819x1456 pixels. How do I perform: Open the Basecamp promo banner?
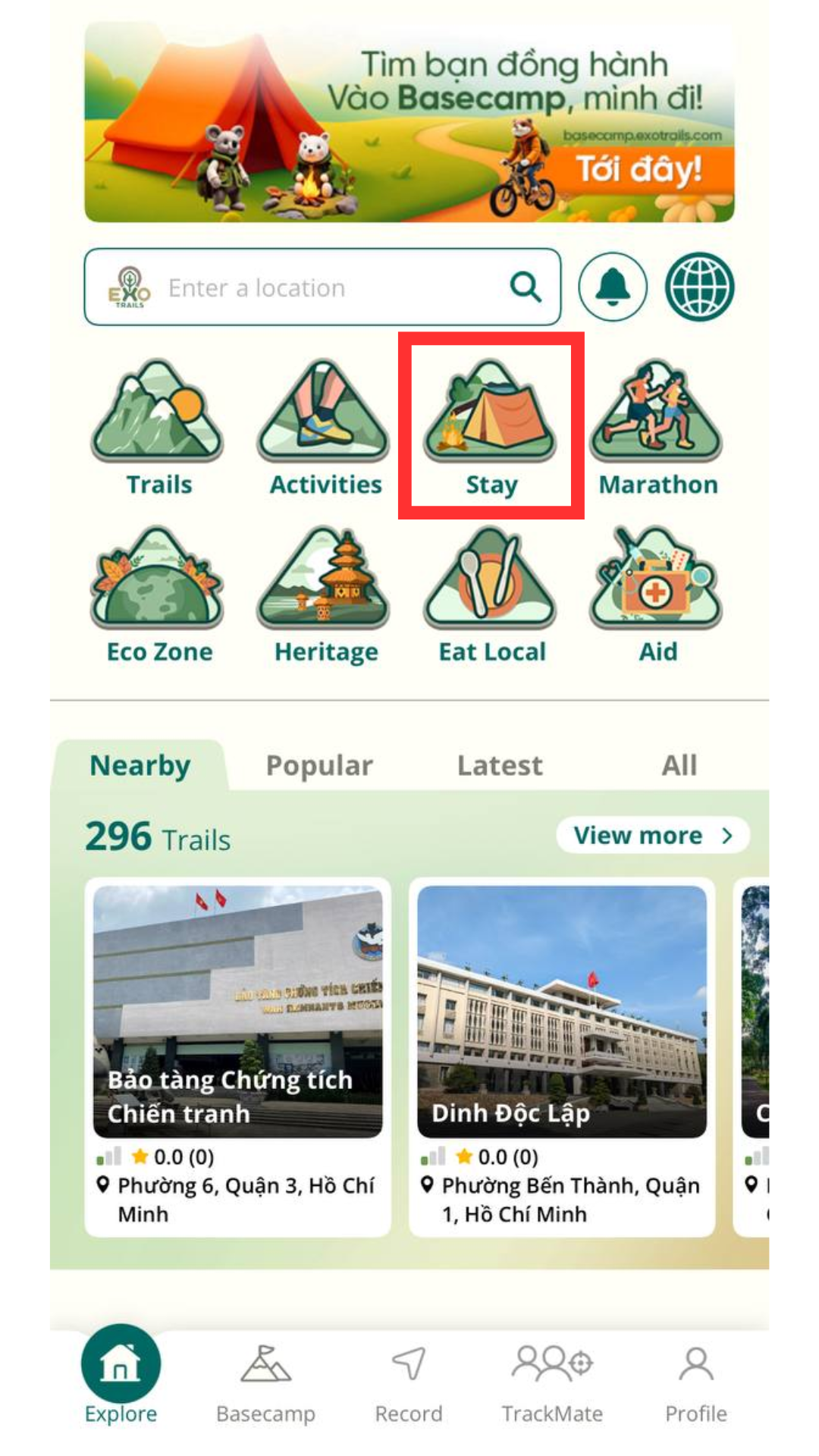(x=409, y=121)
